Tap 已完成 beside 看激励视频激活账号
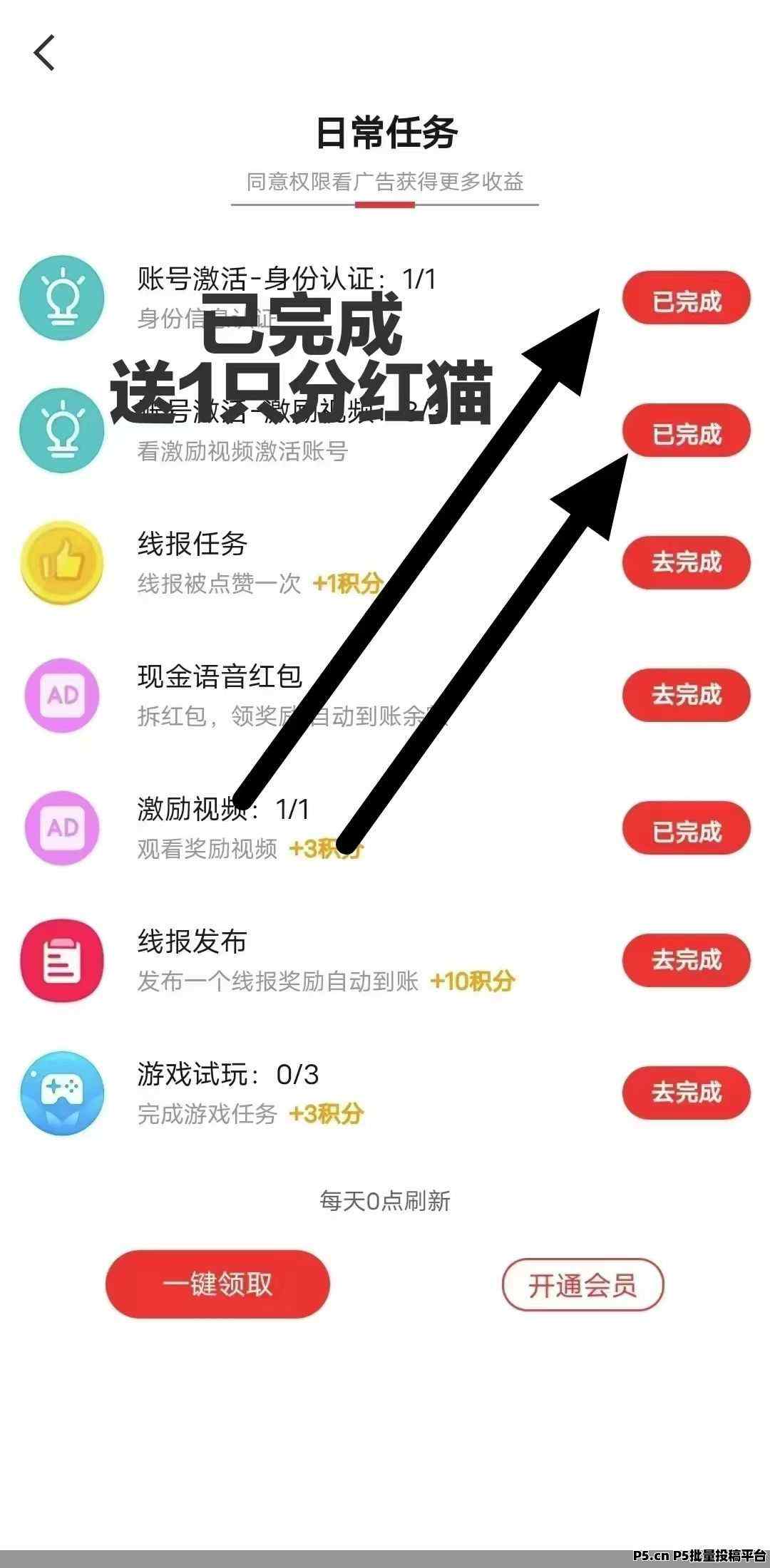Screen dimensions: 770x1568 (x=686, y=431)
